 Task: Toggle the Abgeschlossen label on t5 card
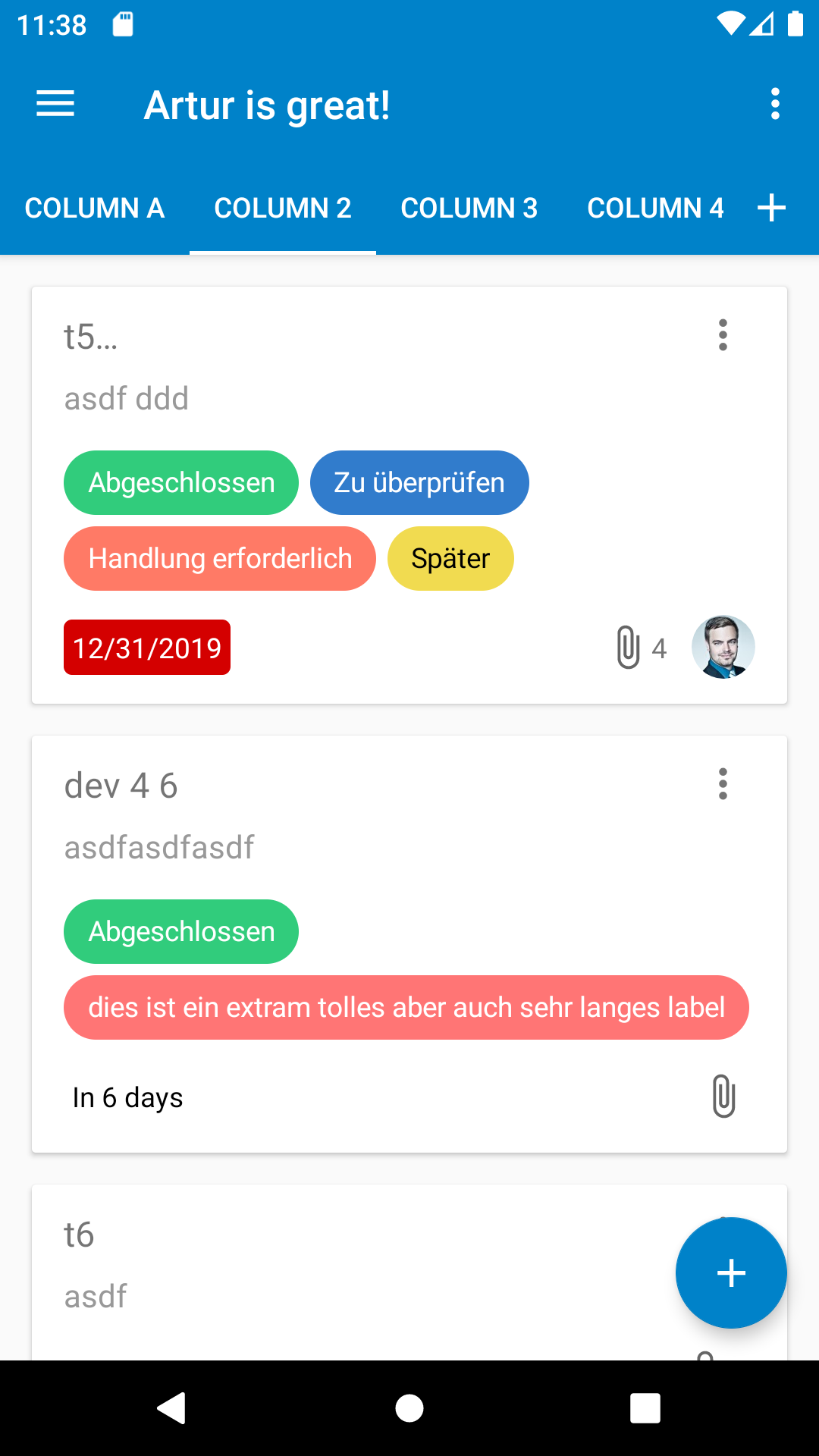180,482
